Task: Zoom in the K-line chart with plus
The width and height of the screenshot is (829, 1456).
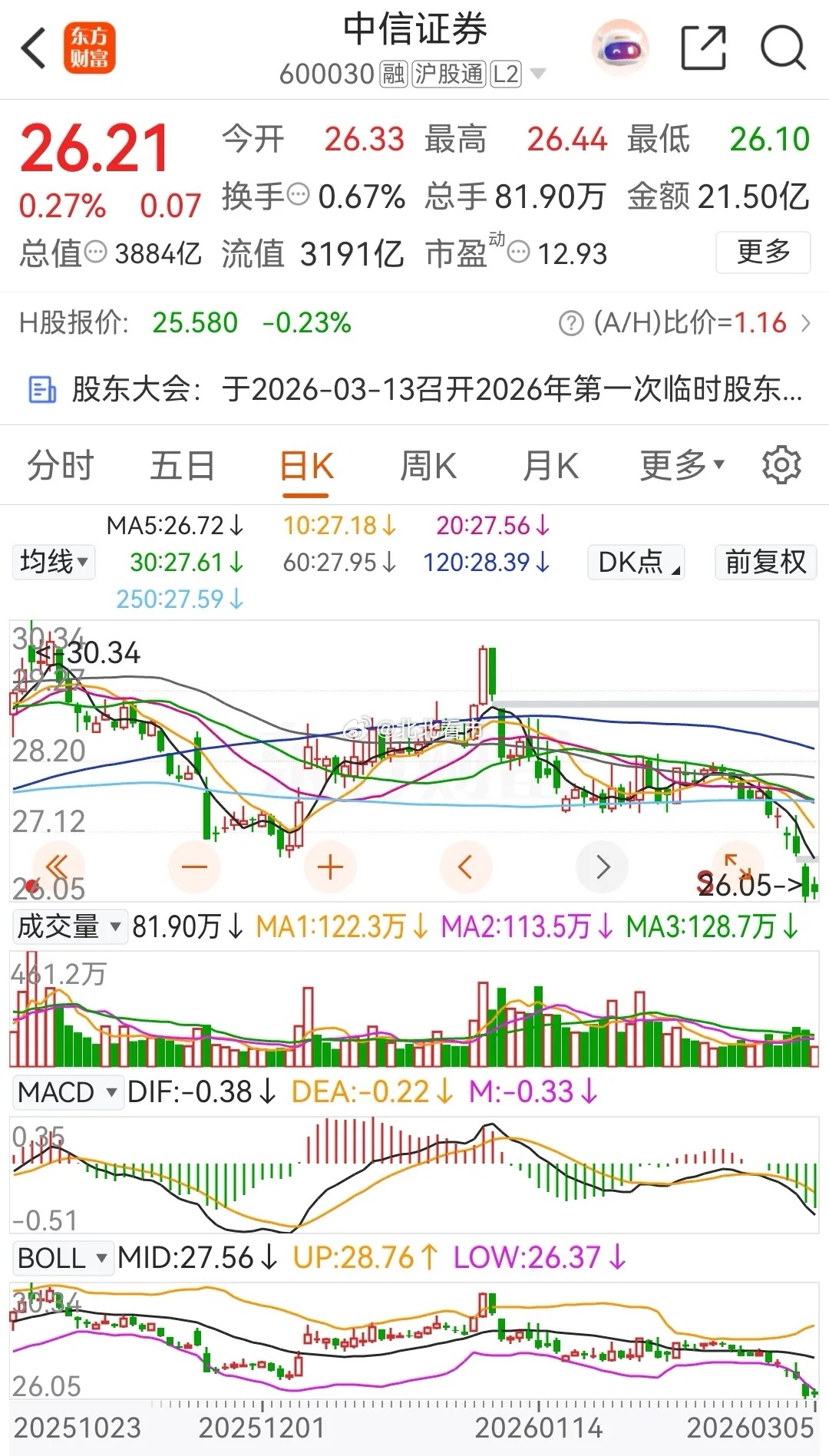Action: tap(330, 867)
